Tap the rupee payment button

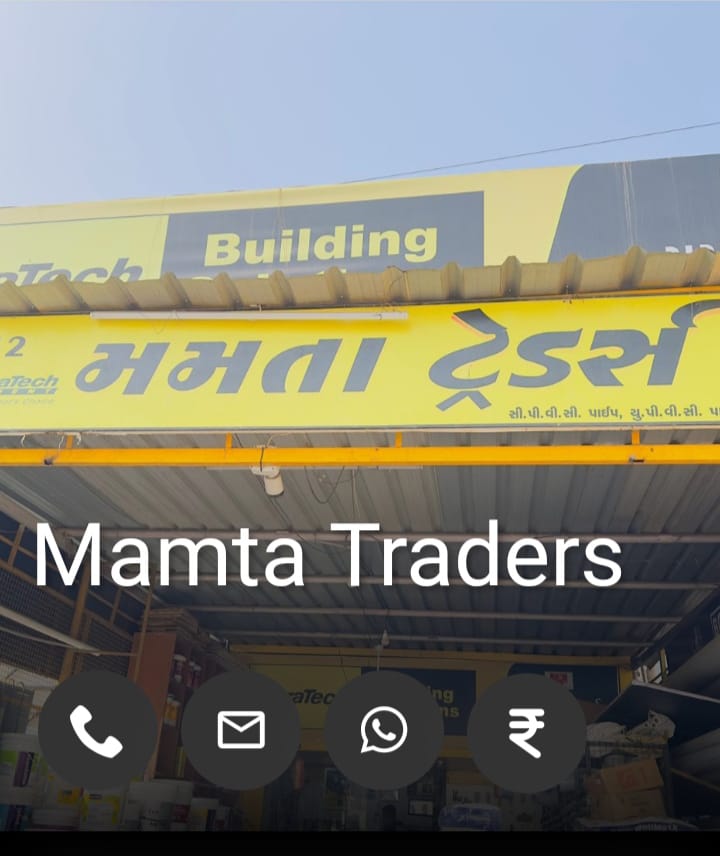click(526, 731)
